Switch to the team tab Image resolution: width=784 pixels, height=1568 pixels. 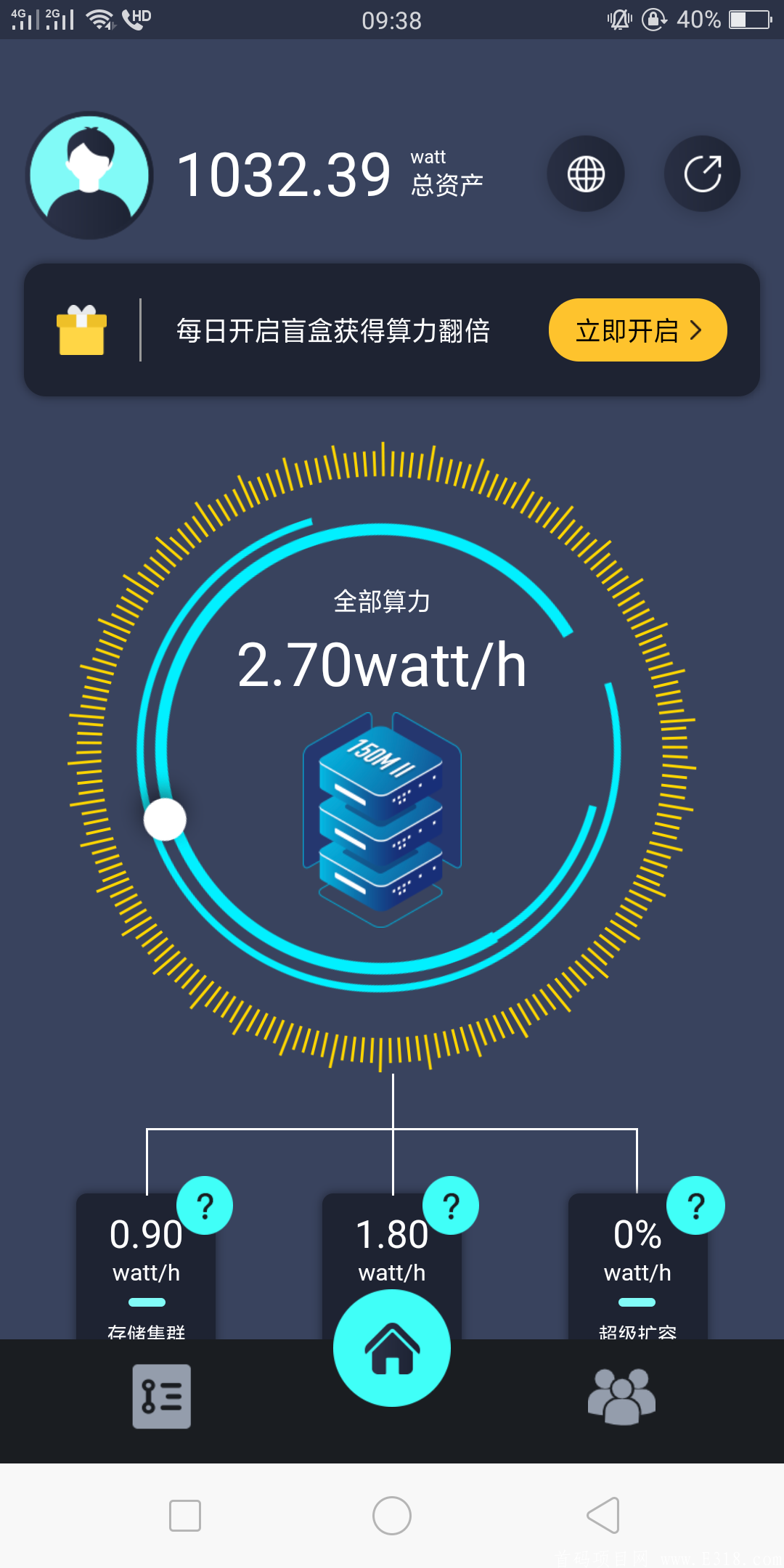pos(621,1396)
